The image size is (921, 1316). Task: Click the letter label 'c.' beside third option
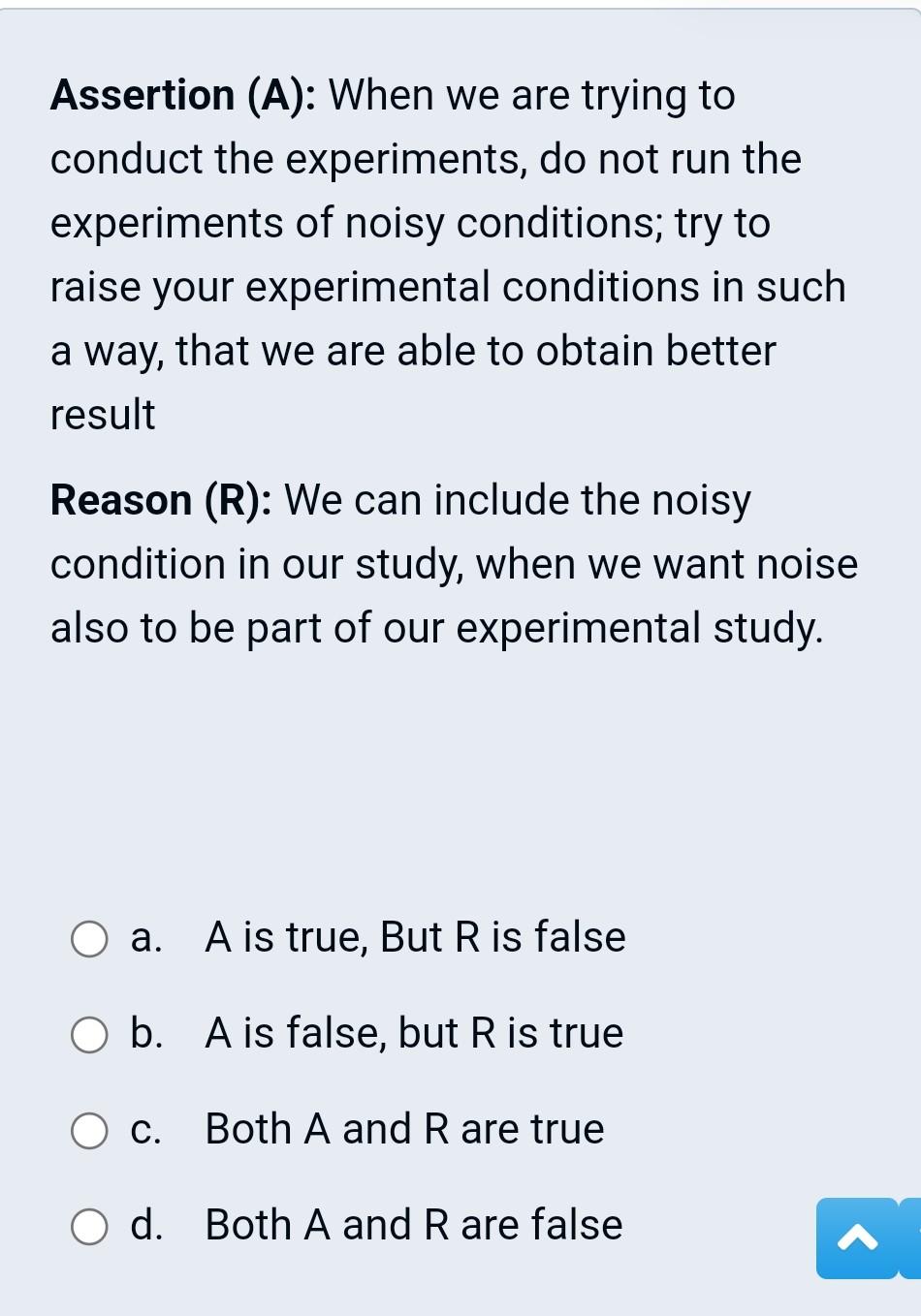(144, 1129)
